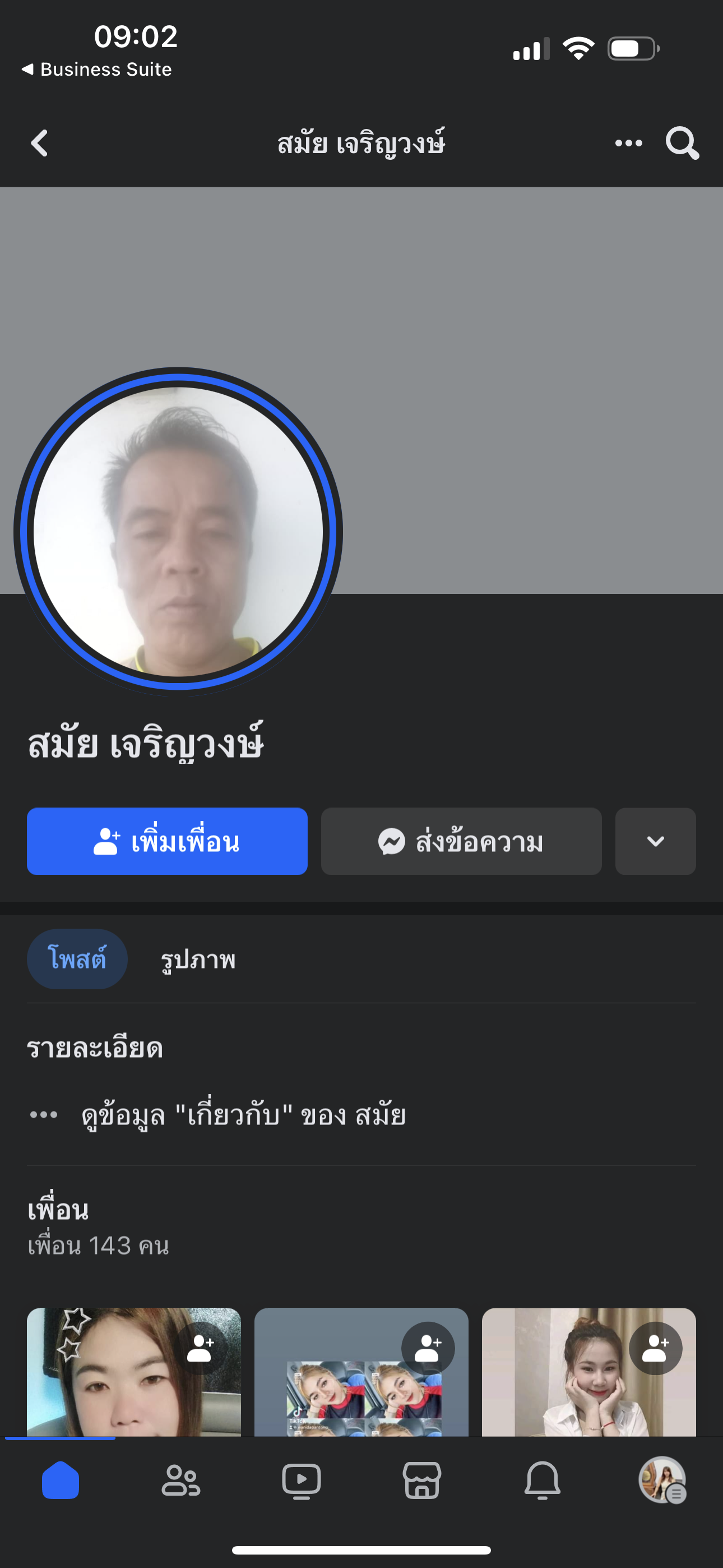Open the notifications bell
Screen dimensions: 723x1568
point(543,1481)
